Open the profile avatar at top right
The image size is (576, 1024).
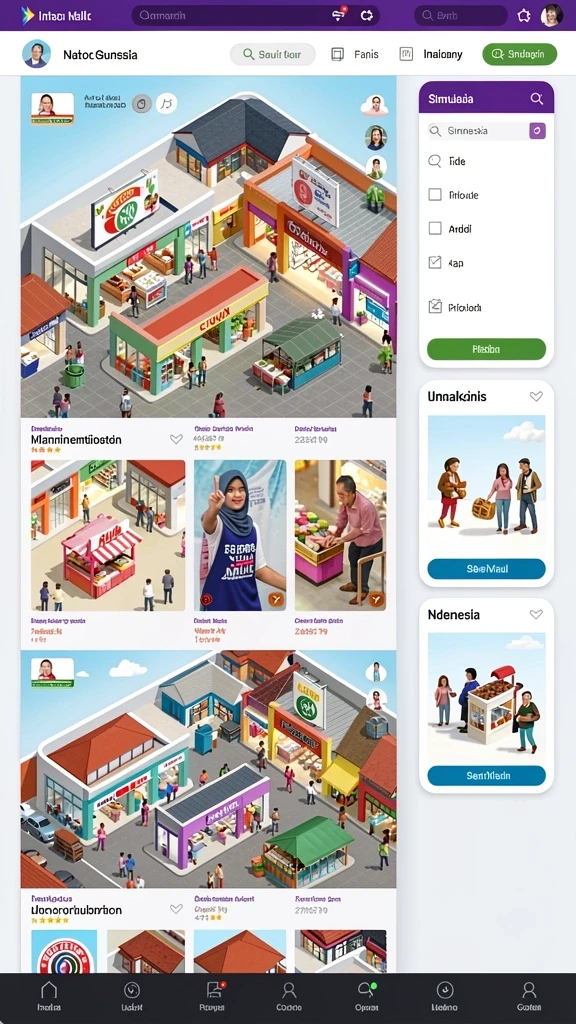(552, 15)
